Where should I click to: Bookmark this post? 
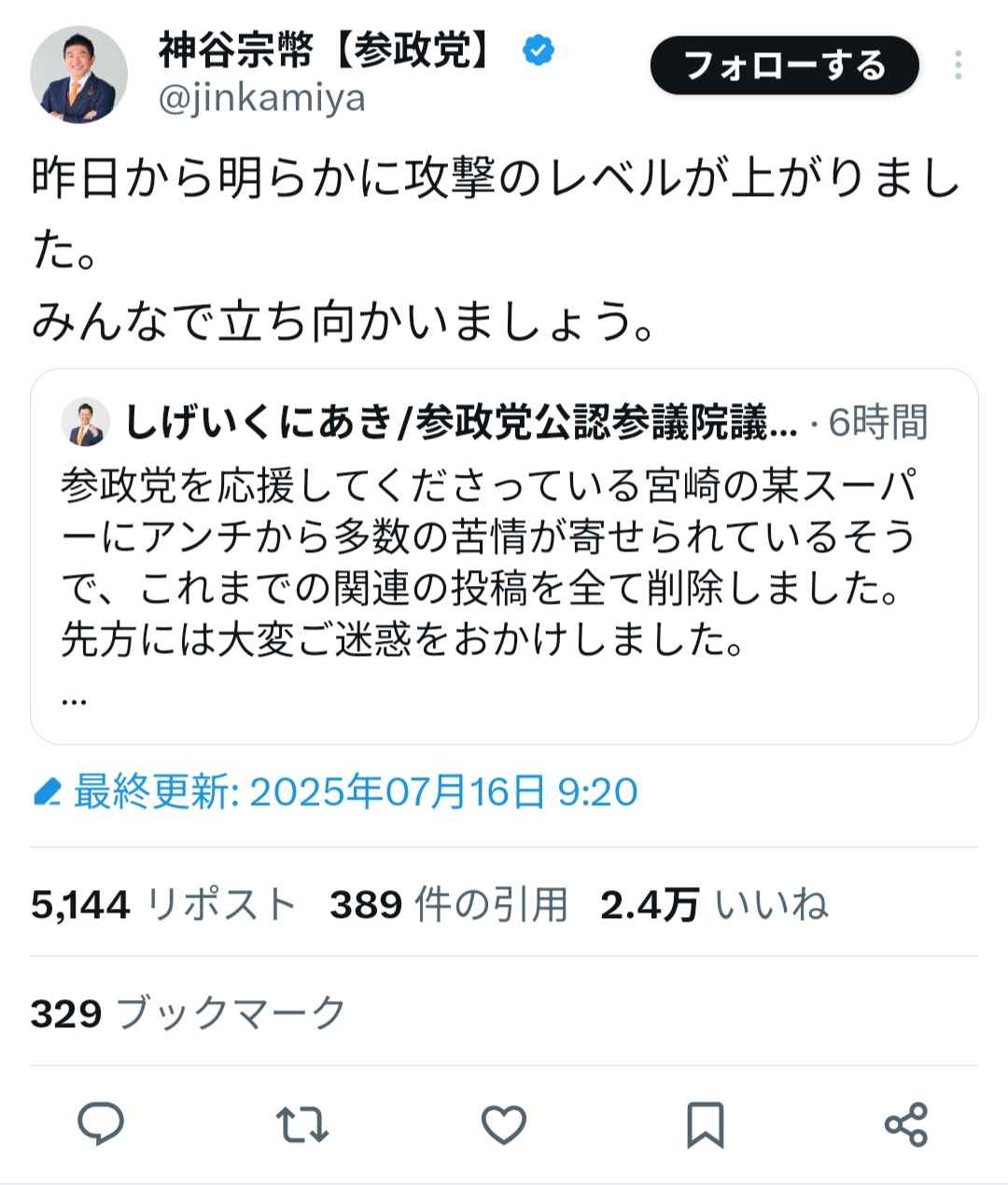[x=705, y=1123]
